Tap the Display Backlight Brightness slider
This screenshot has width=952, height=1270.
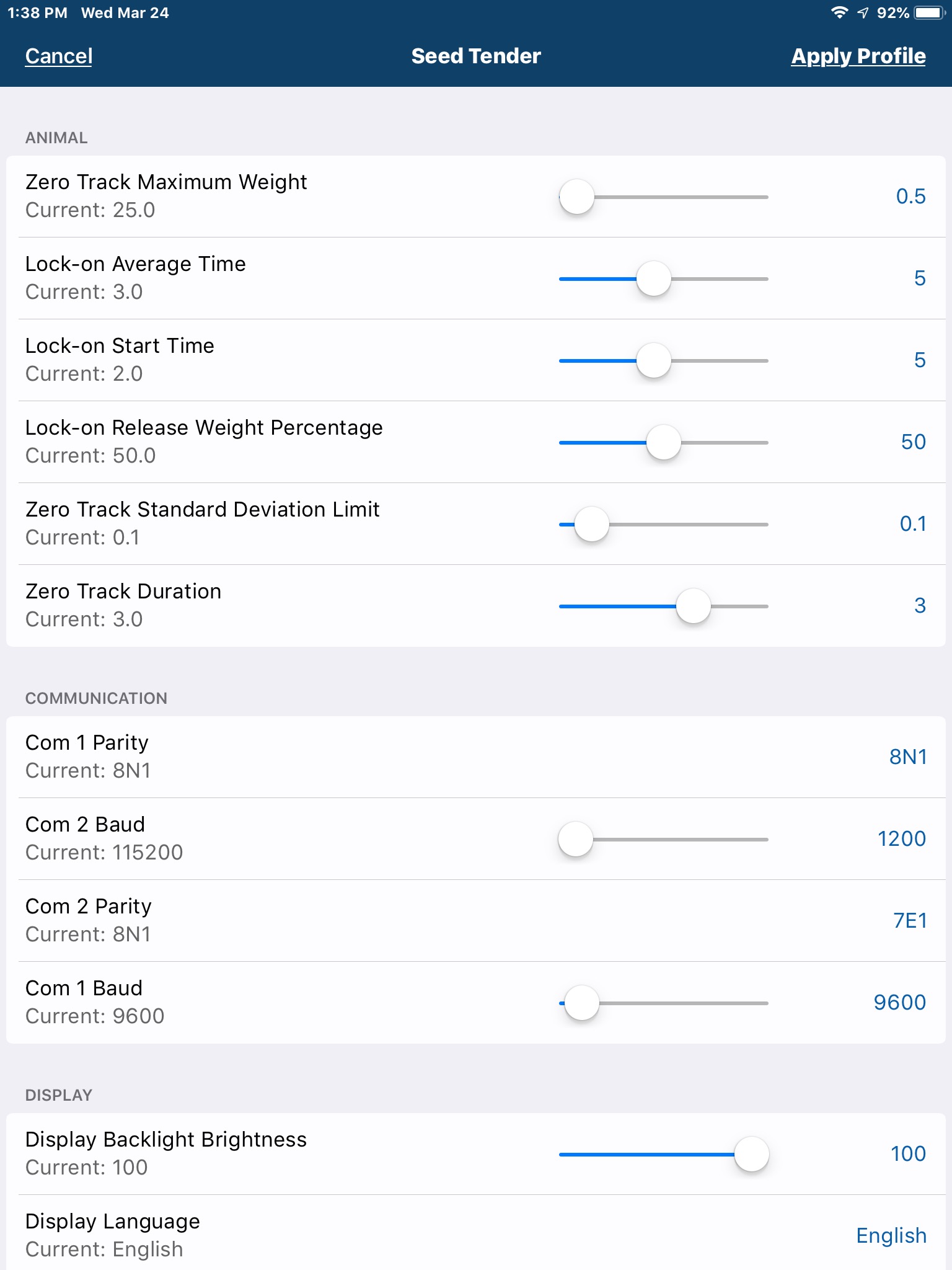pos(751,1155)
